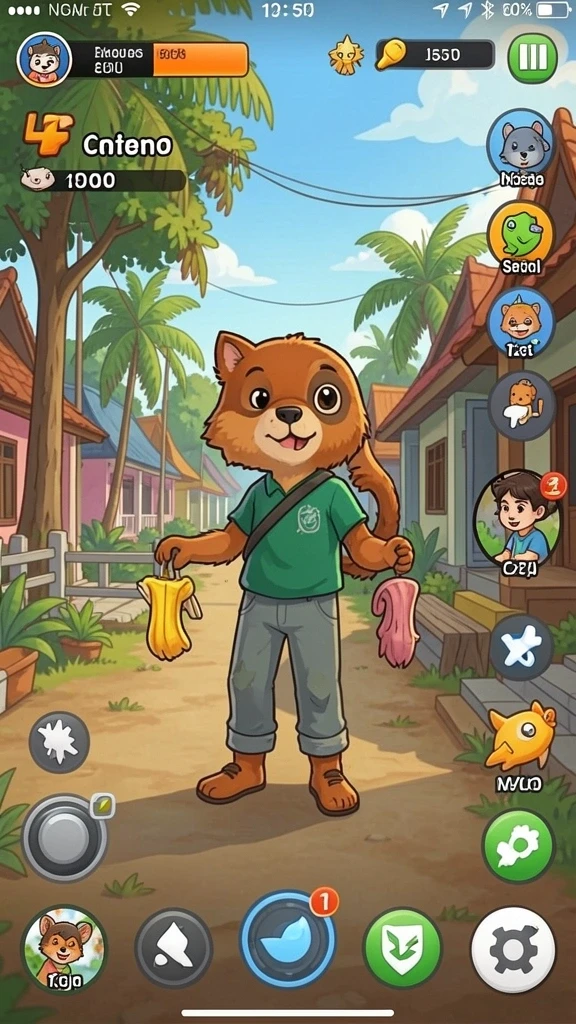Tap the gray joystick button

point(65,838)
